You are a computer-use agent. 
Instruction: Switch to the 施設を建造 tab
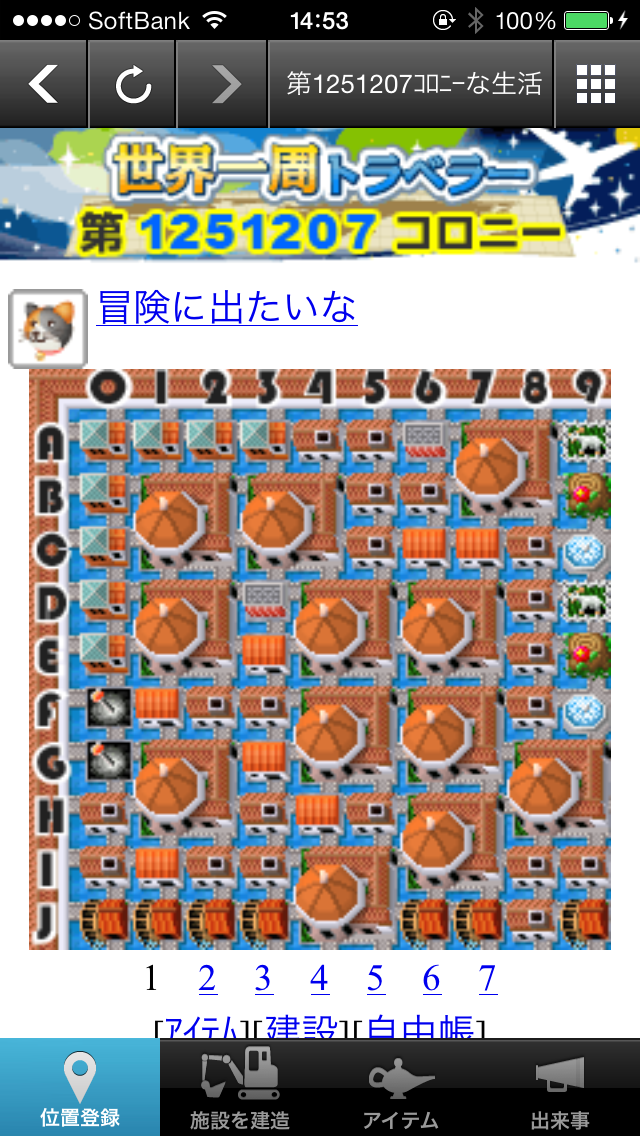[240, 1087]
